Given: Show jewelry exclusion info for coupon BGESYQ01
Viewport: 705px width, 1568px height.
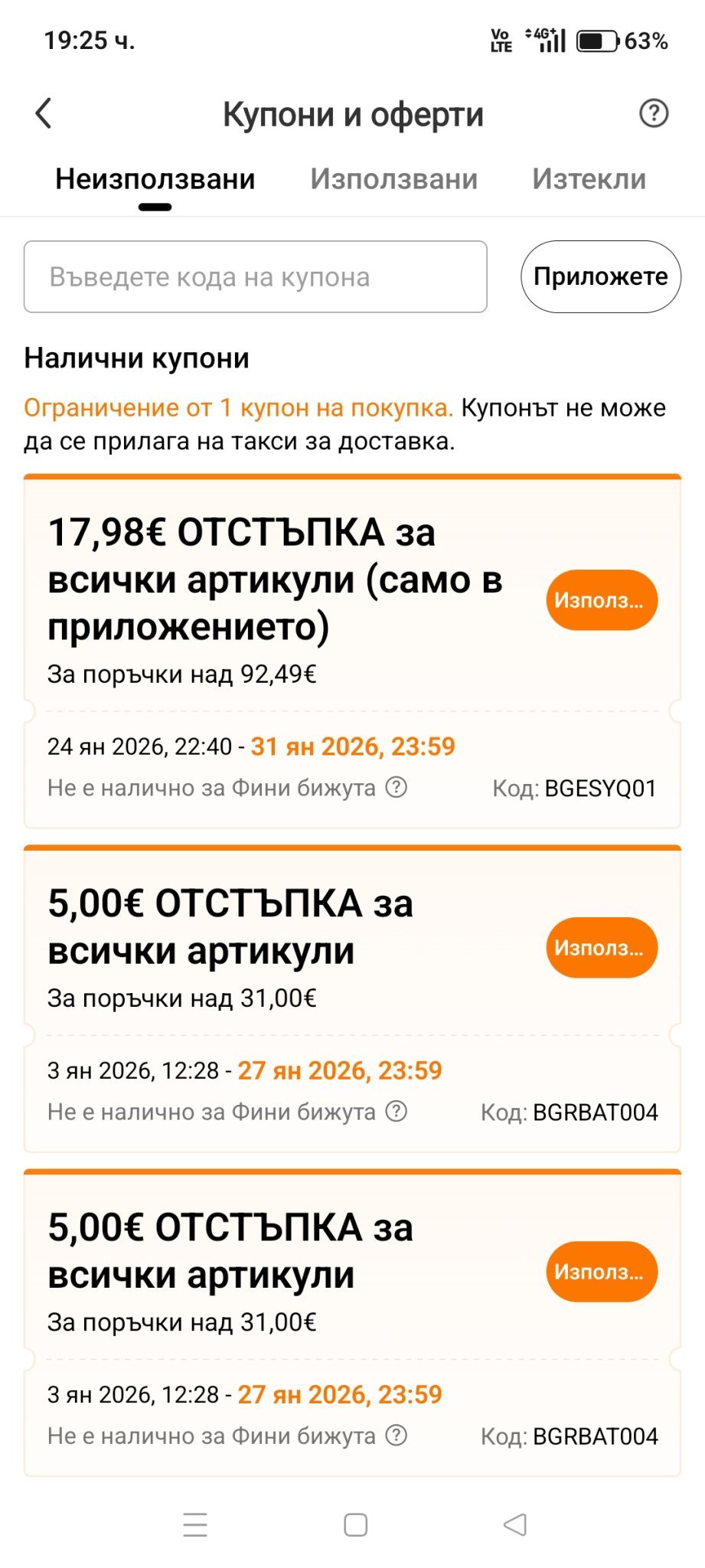Looking at the screenshot, I should 396,787.
